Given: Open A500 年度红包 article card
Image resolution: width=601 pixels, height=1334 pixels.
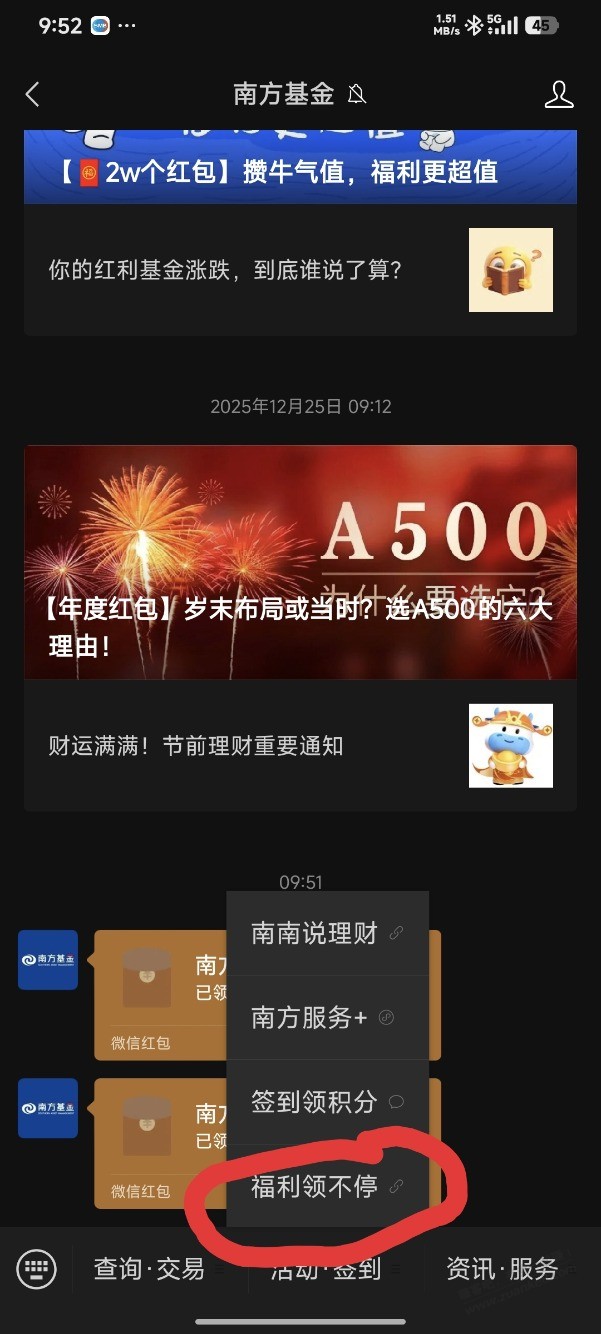Looking at the screenshot, I should coord(300,562).
